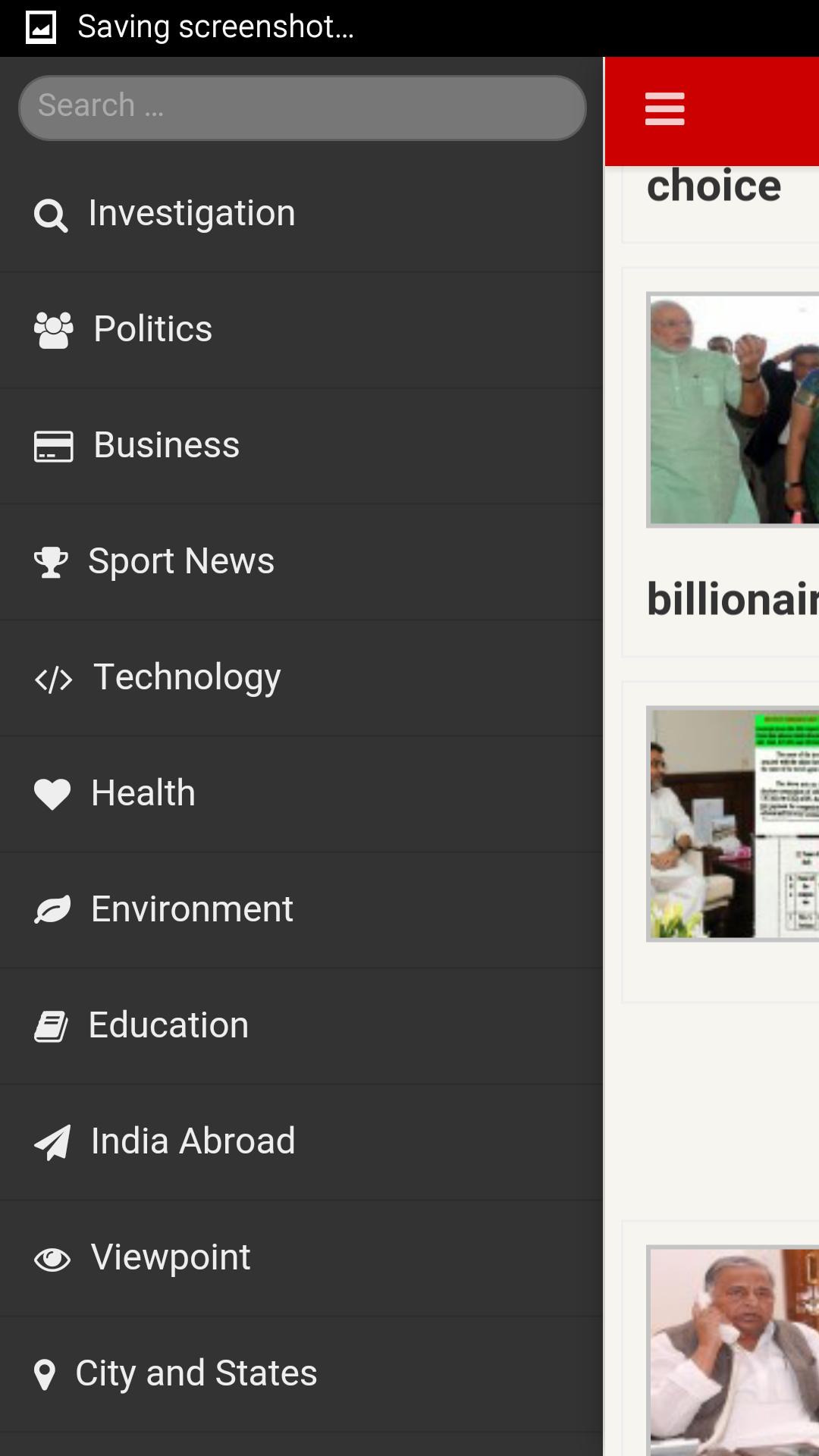The image size is (819, 1456).
Task: Close the drawer with the hamburger button
Action: (x=664, y=109)
